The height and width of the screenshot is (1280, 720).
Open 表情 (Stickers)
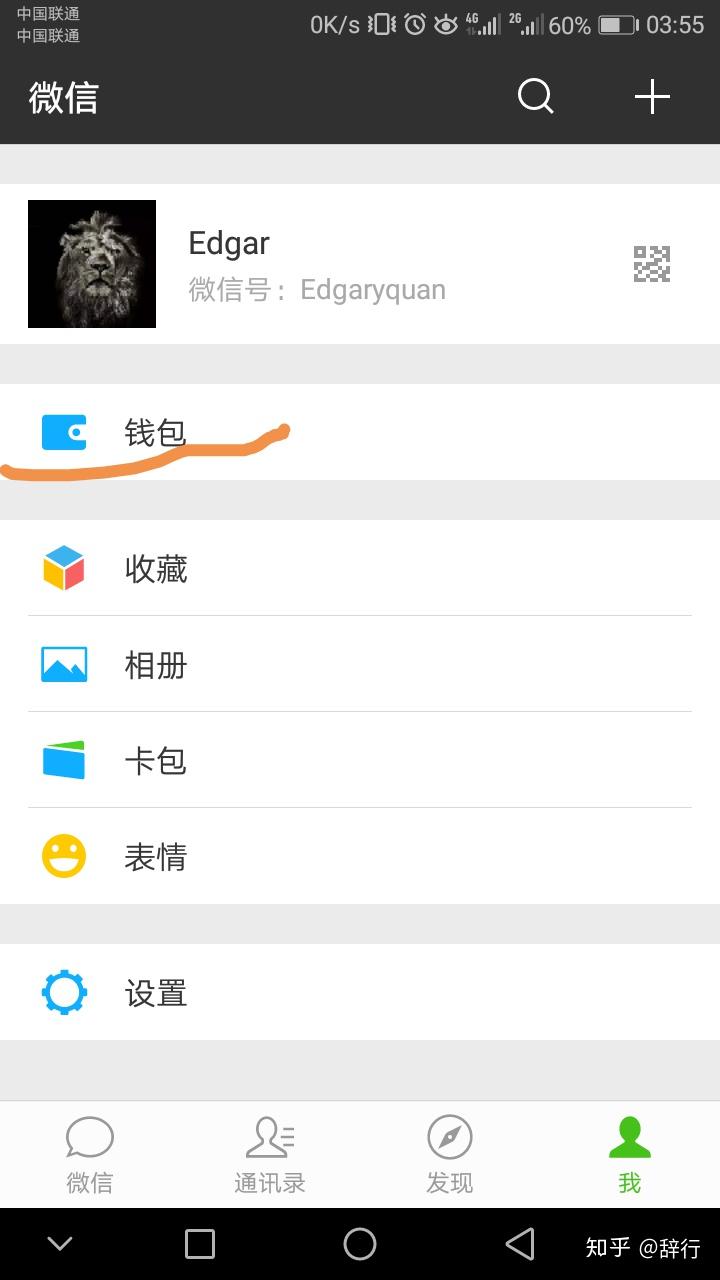[x=360, y=856]
